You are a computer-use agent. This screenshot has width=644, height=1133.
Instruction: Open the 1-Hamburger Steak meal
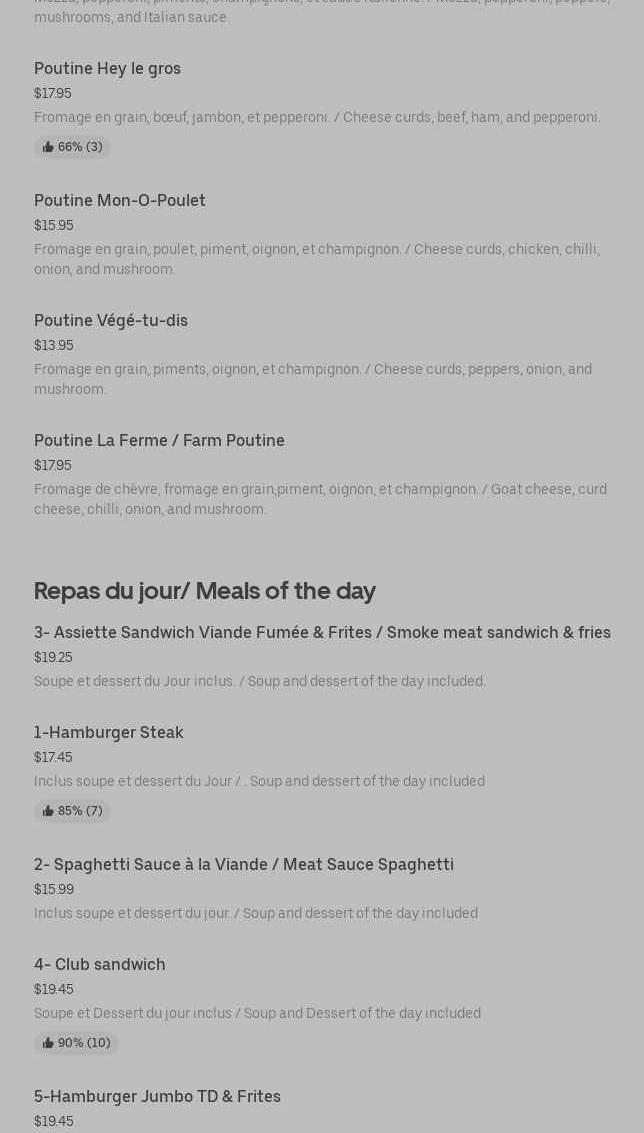tap(109, 733)
